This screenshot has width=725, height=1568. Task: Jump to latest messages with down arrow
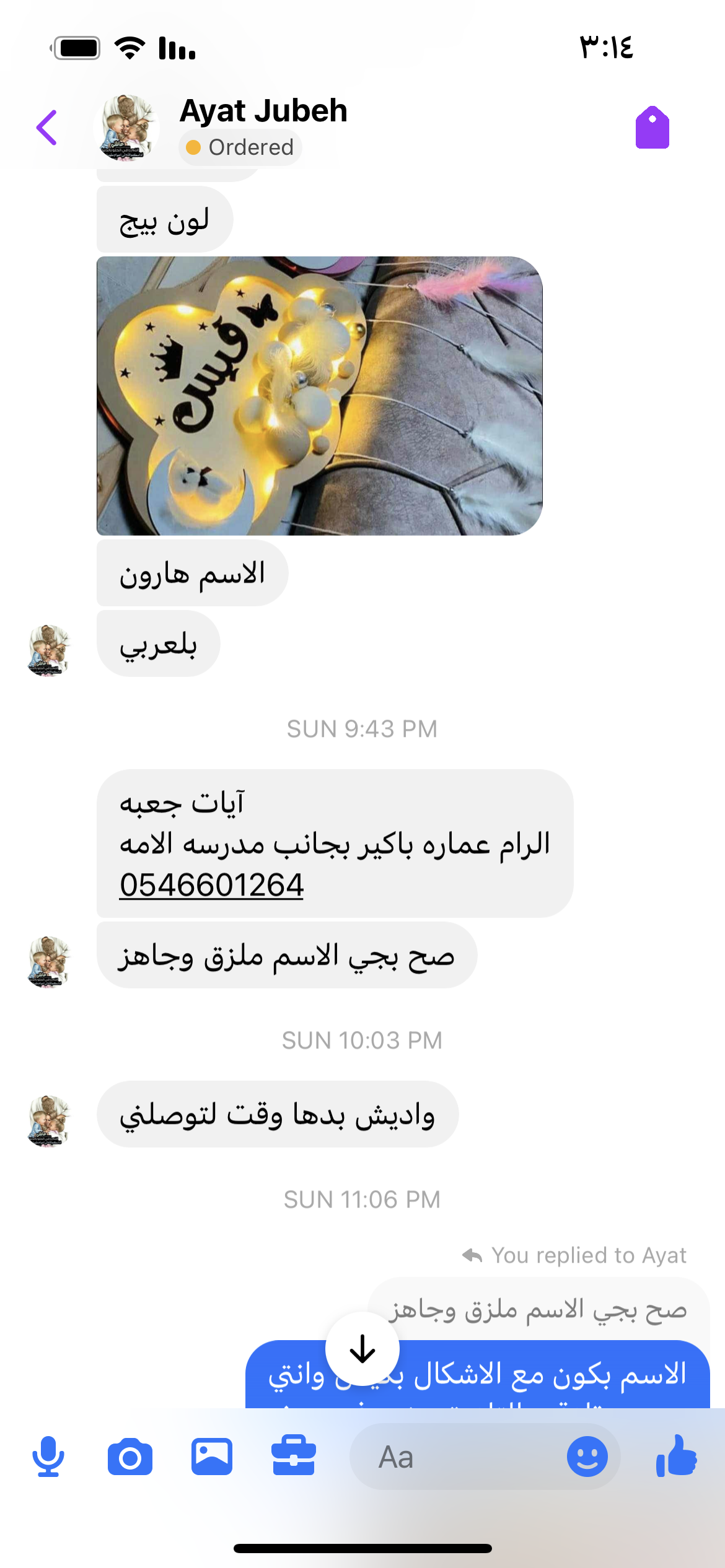[362, 1348]
